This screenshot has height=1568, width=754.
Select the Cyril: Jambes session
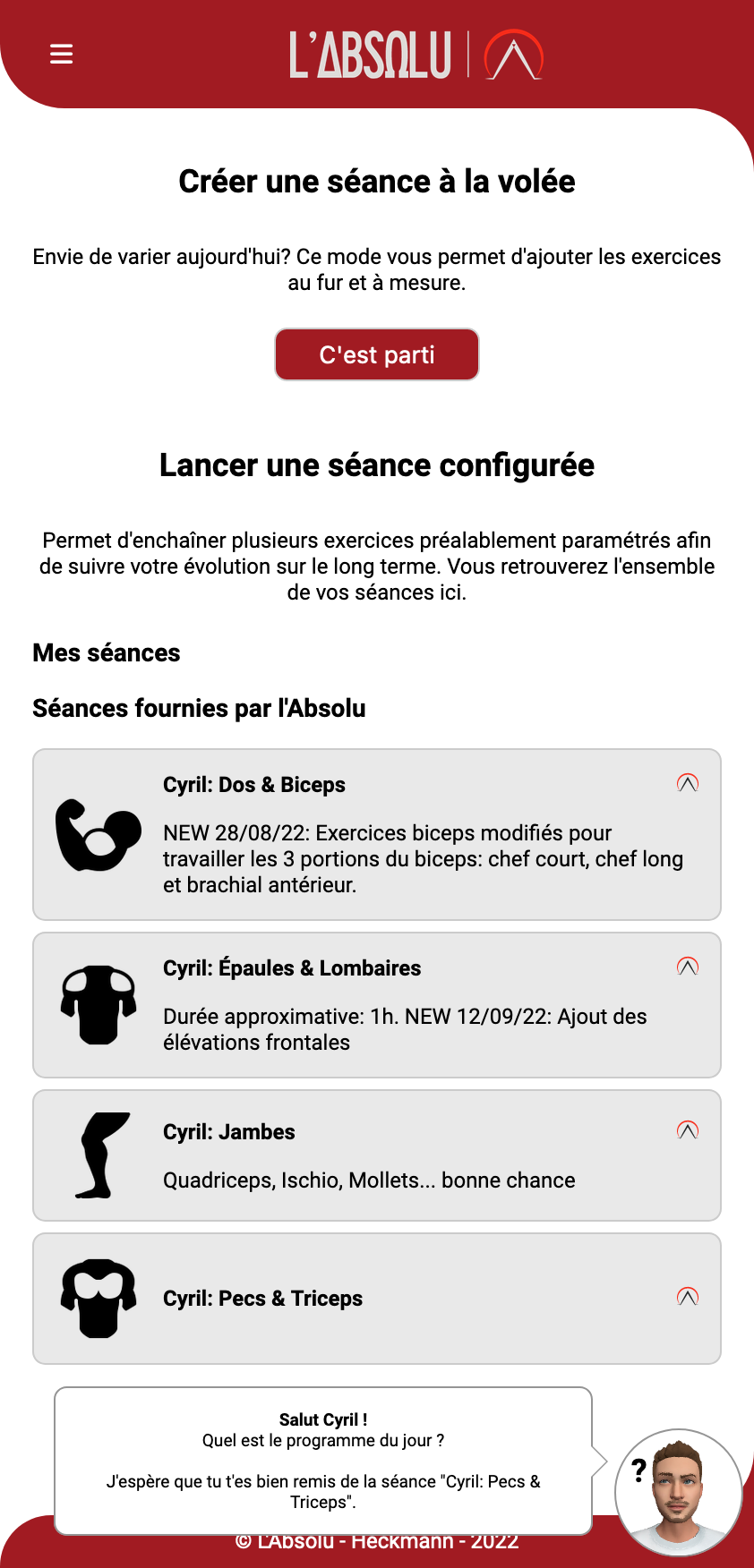tap(377, 1155)
